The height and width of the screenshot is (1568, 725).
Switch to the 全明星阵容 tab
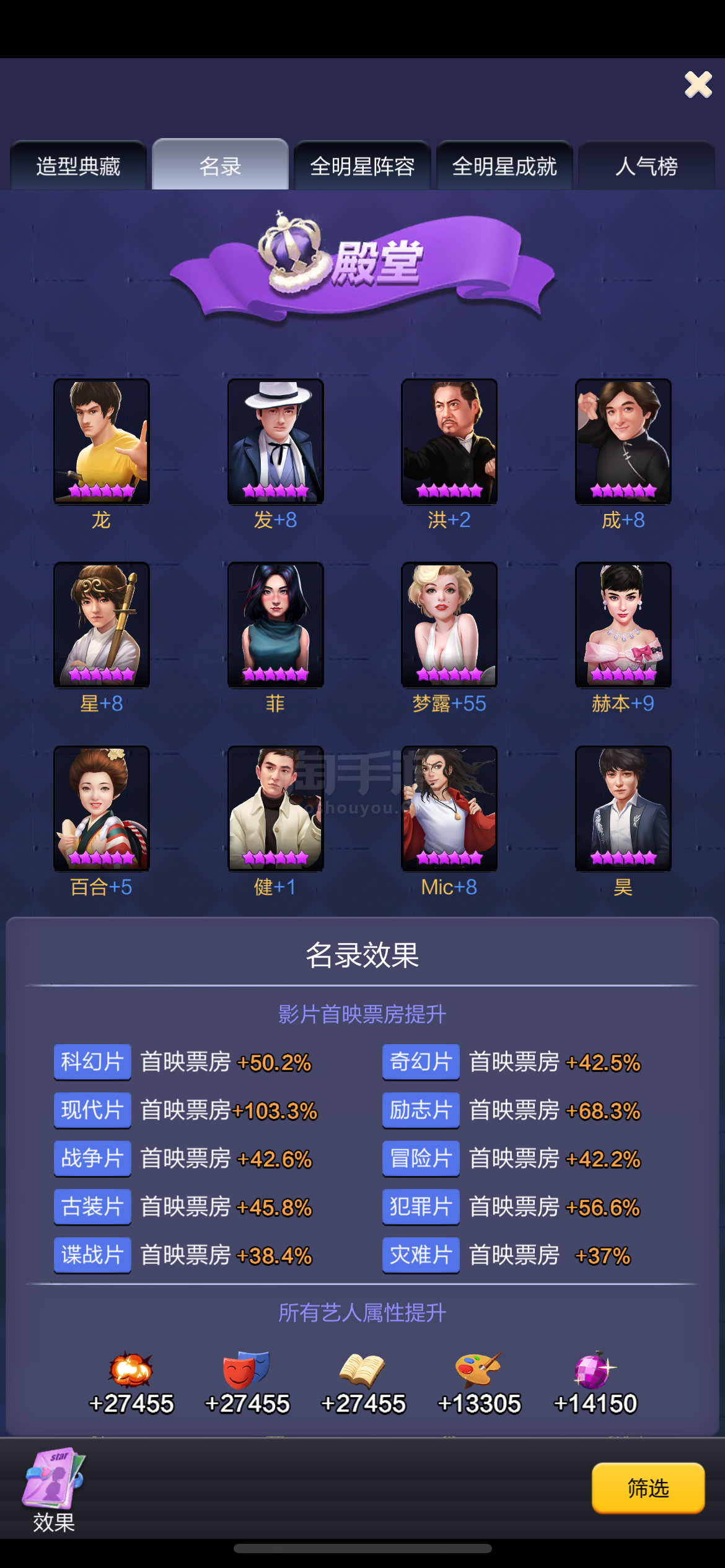coord(362,165)
